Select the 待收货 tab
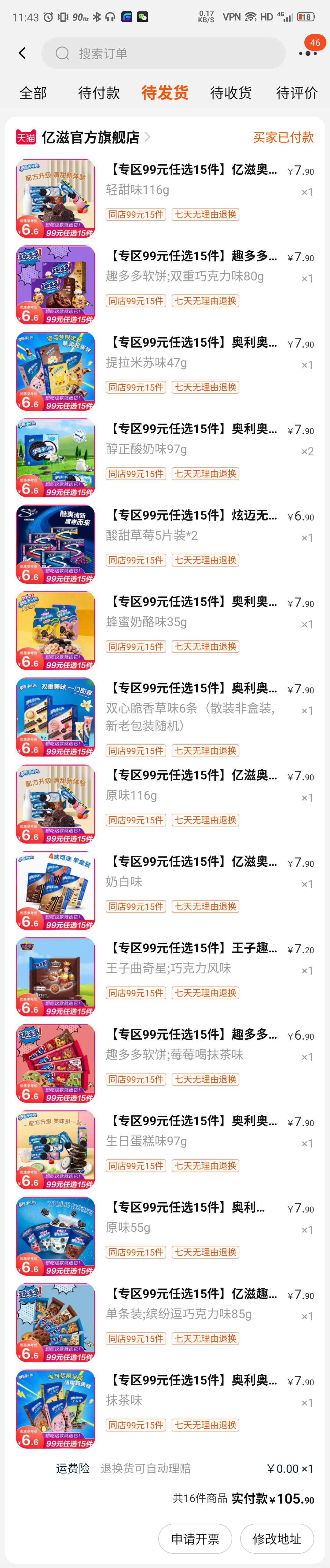This screenshot has width=330, height=1568. click(x=231, y=93)
